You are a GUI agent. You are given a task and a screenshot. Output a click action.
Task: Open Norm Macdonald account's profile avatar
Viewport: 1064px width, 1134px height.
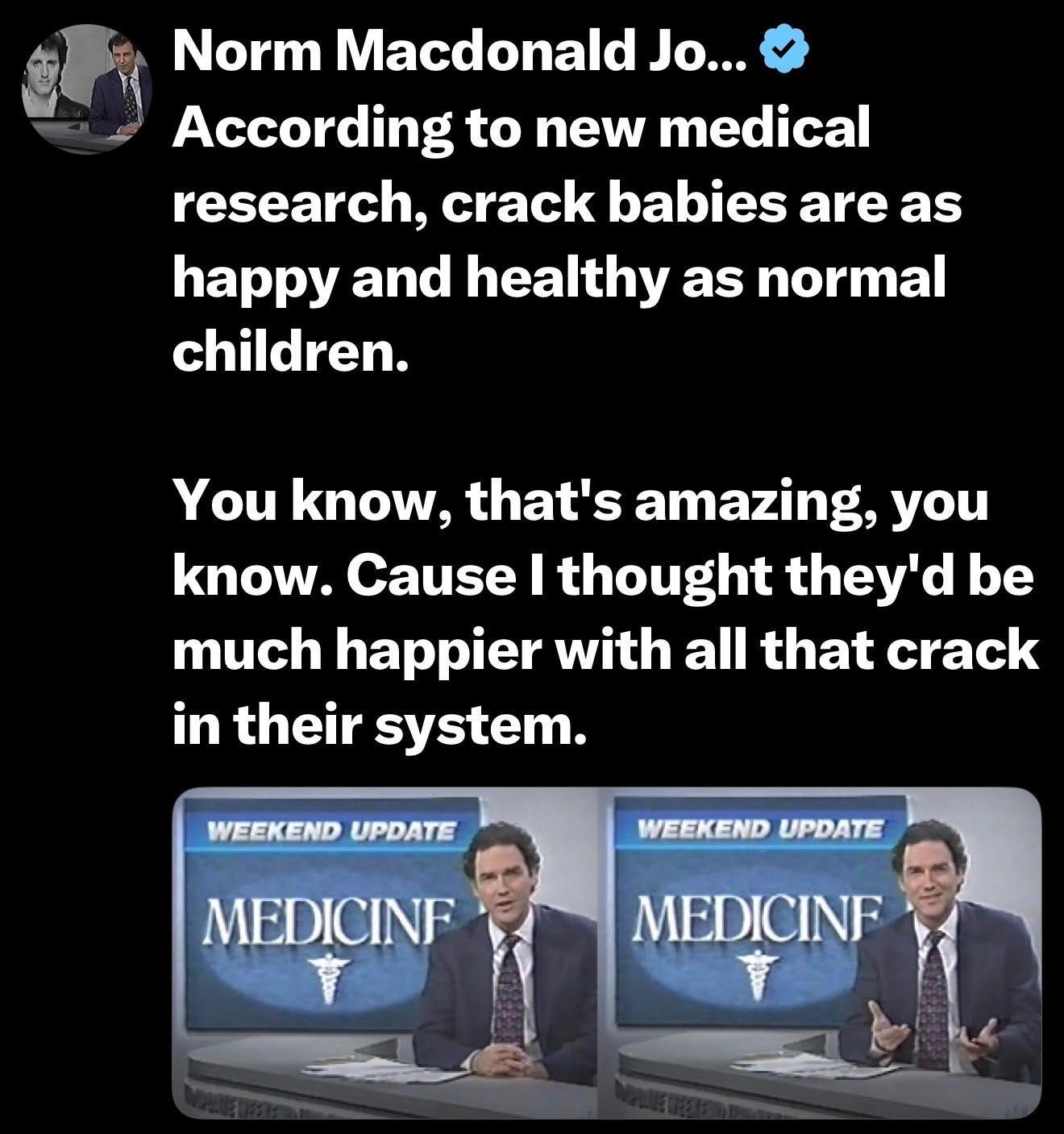[x=87, y=89]
